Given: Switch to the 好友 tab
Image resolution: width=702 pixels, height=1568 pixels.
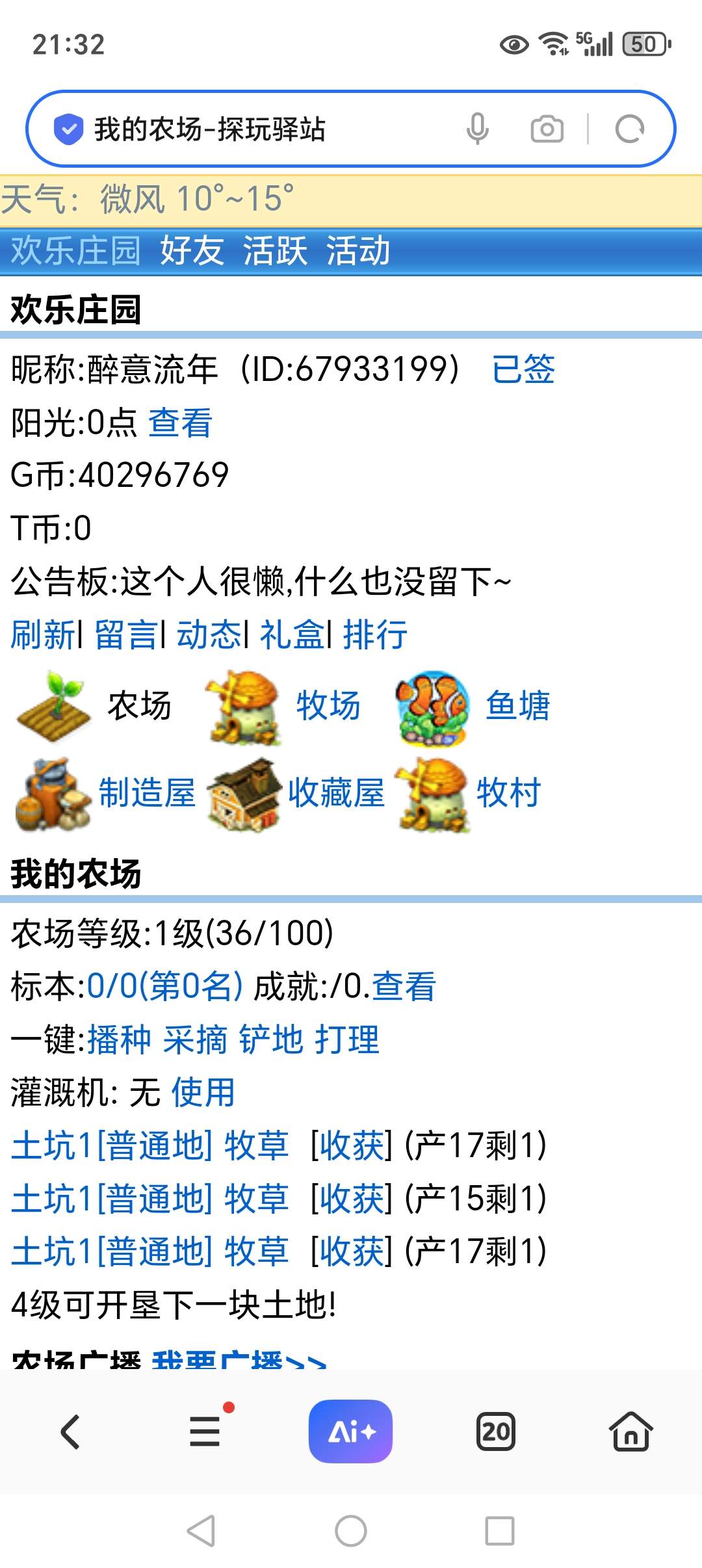Looking at the screenshot, I should click(192, 251).
